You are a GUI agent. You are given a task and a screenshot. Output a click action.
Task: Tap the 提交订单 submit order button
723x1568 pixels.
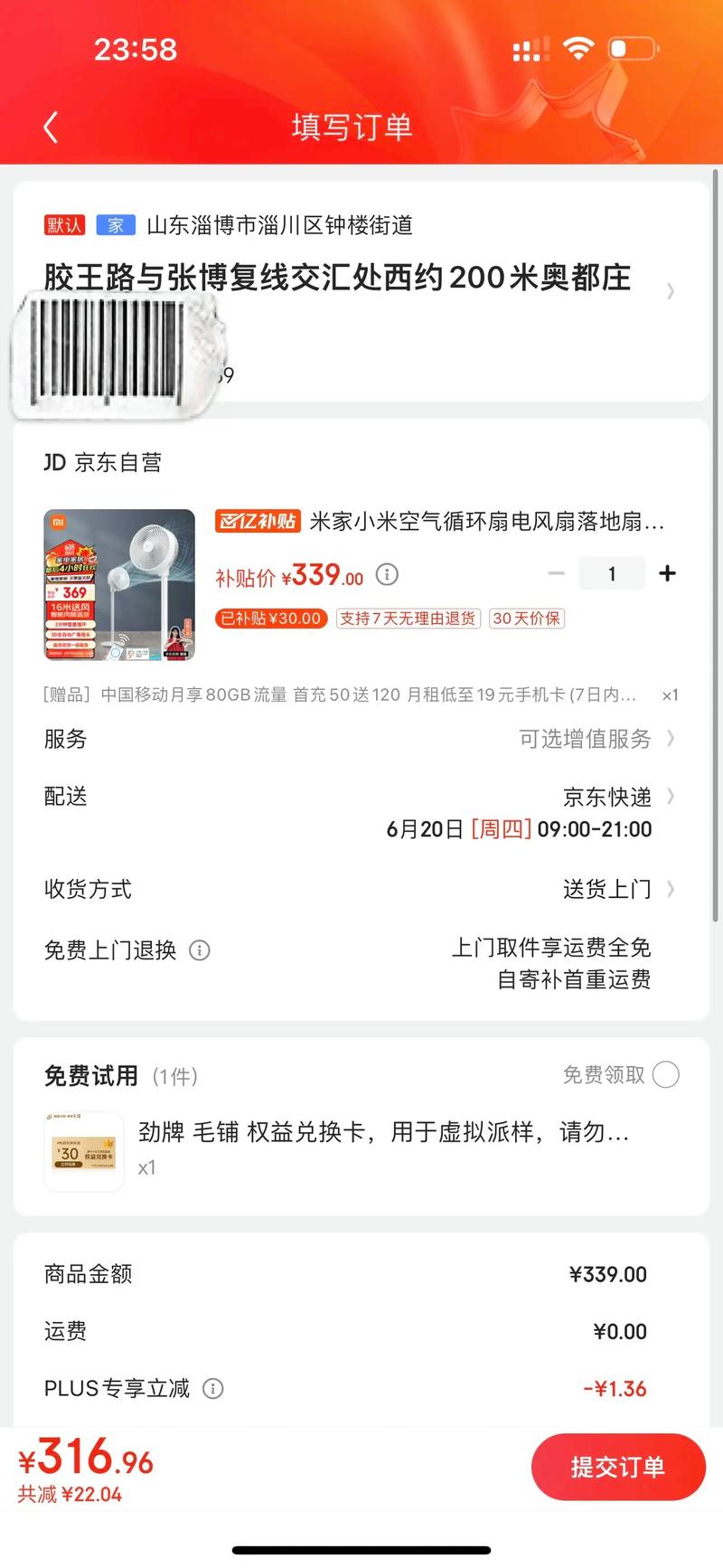pyautogui.click(x=618, y=1467)
